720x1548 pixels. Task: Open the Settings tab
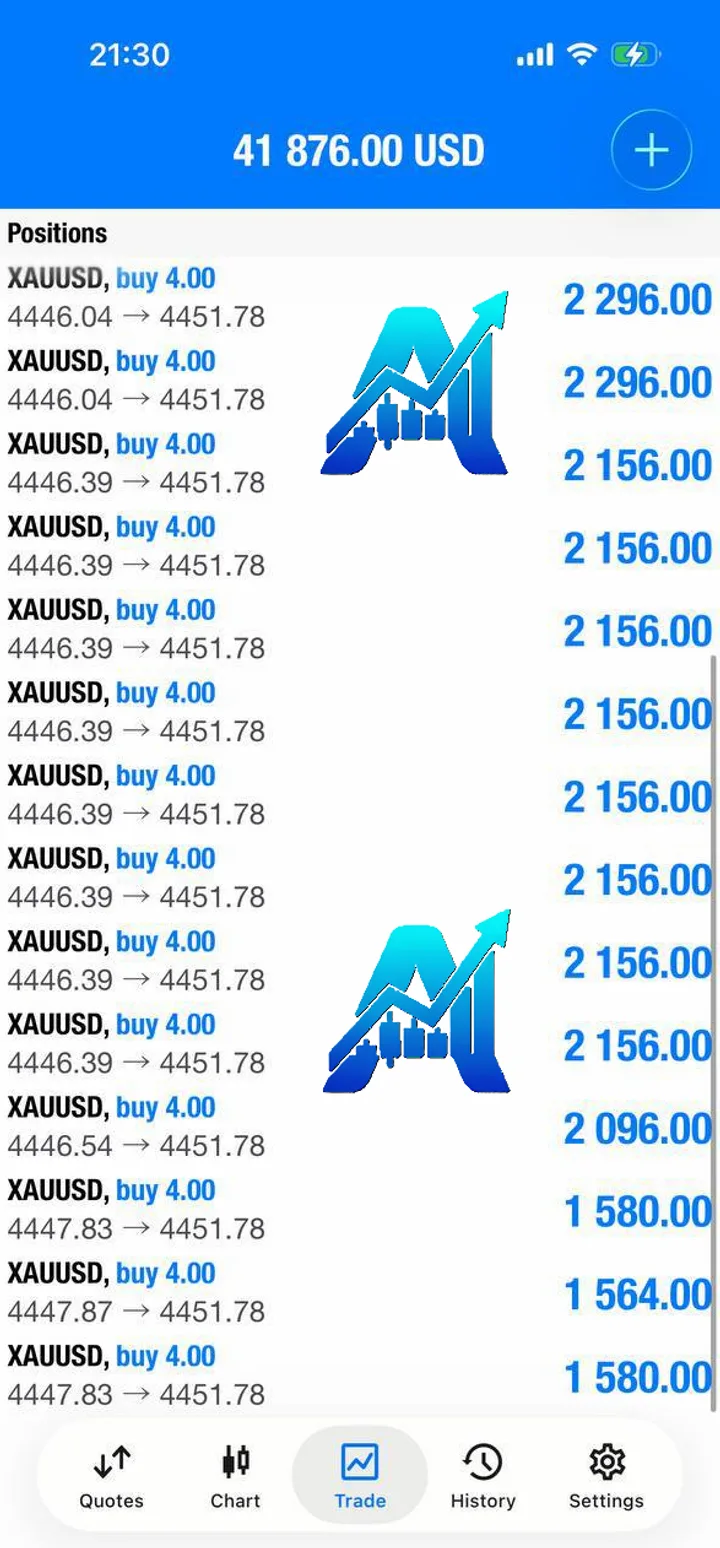pyautogui.click(x=606, y=1477)
